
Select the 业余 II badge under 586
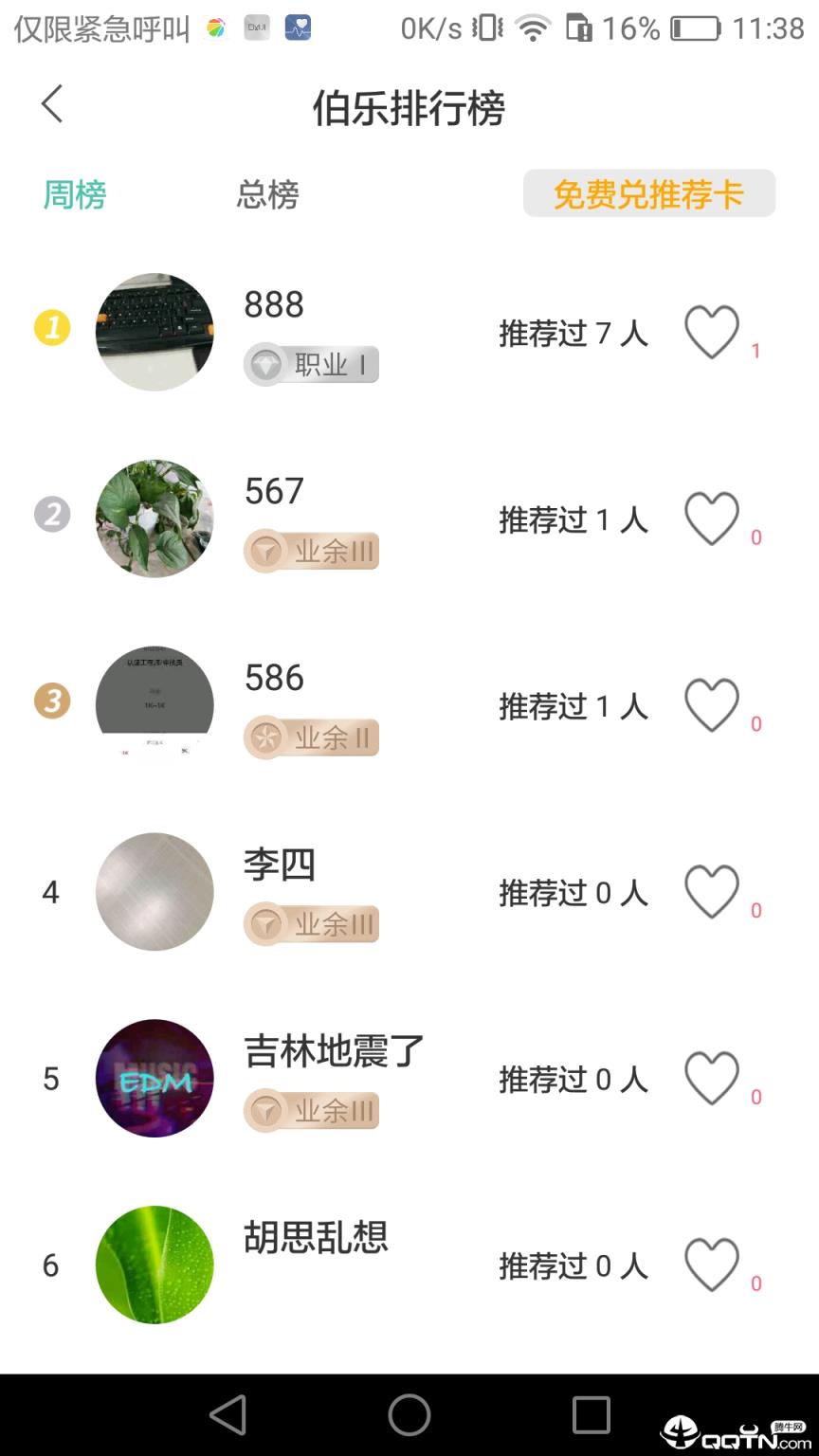(x=311, y=737)
